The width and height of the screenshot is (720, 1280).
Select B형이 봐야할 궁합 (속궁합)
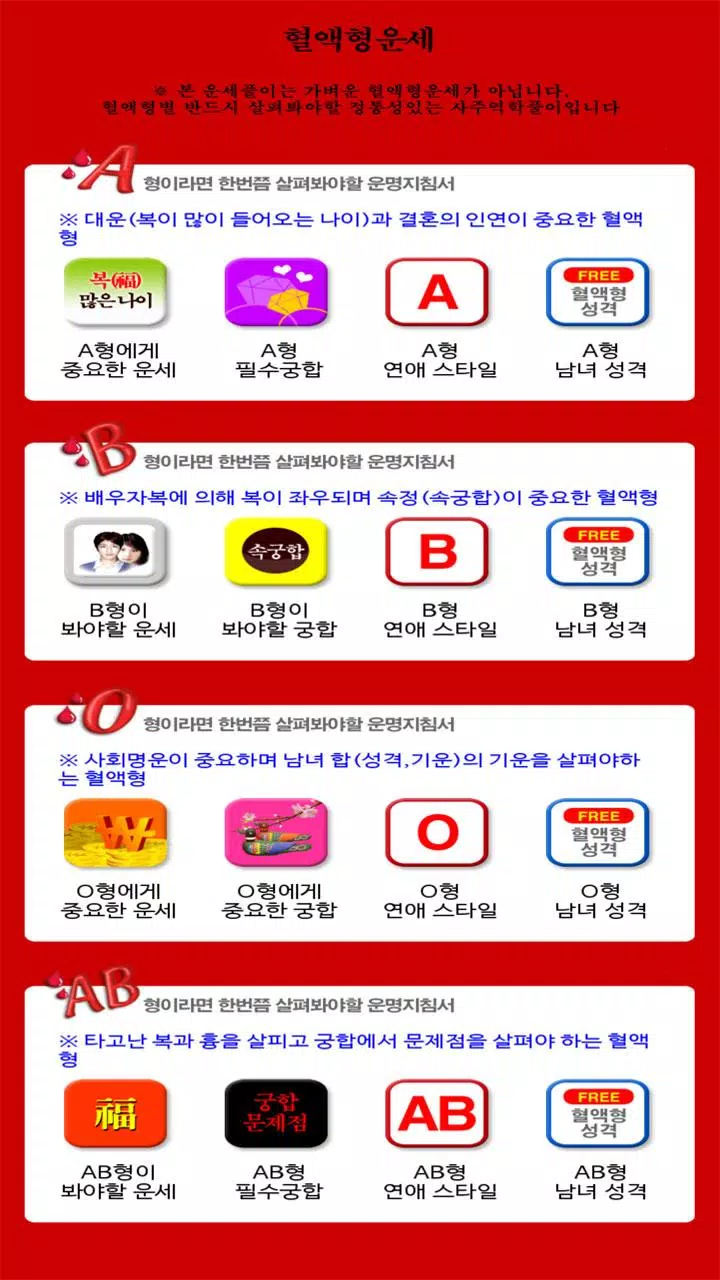coord(276,552)
